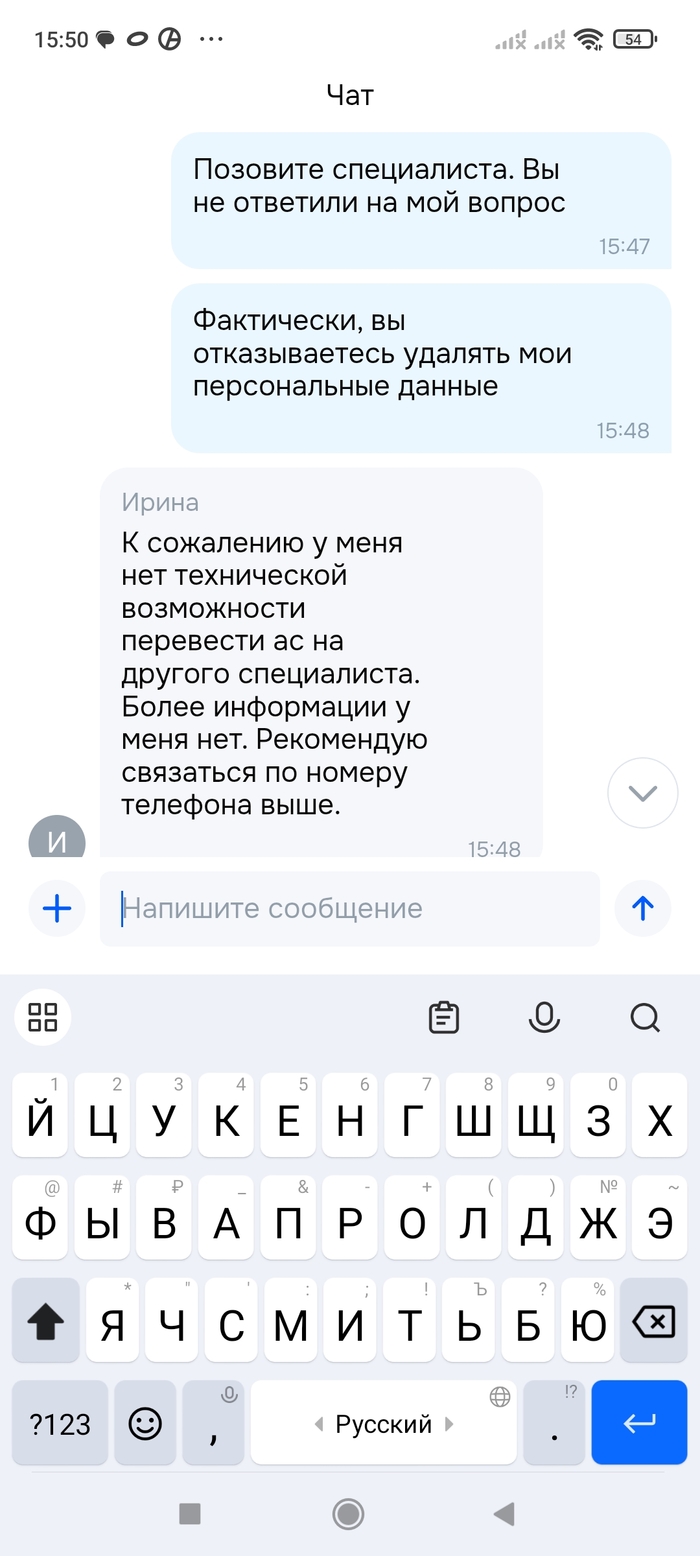Tap the plus attachment button

[57, 908]
